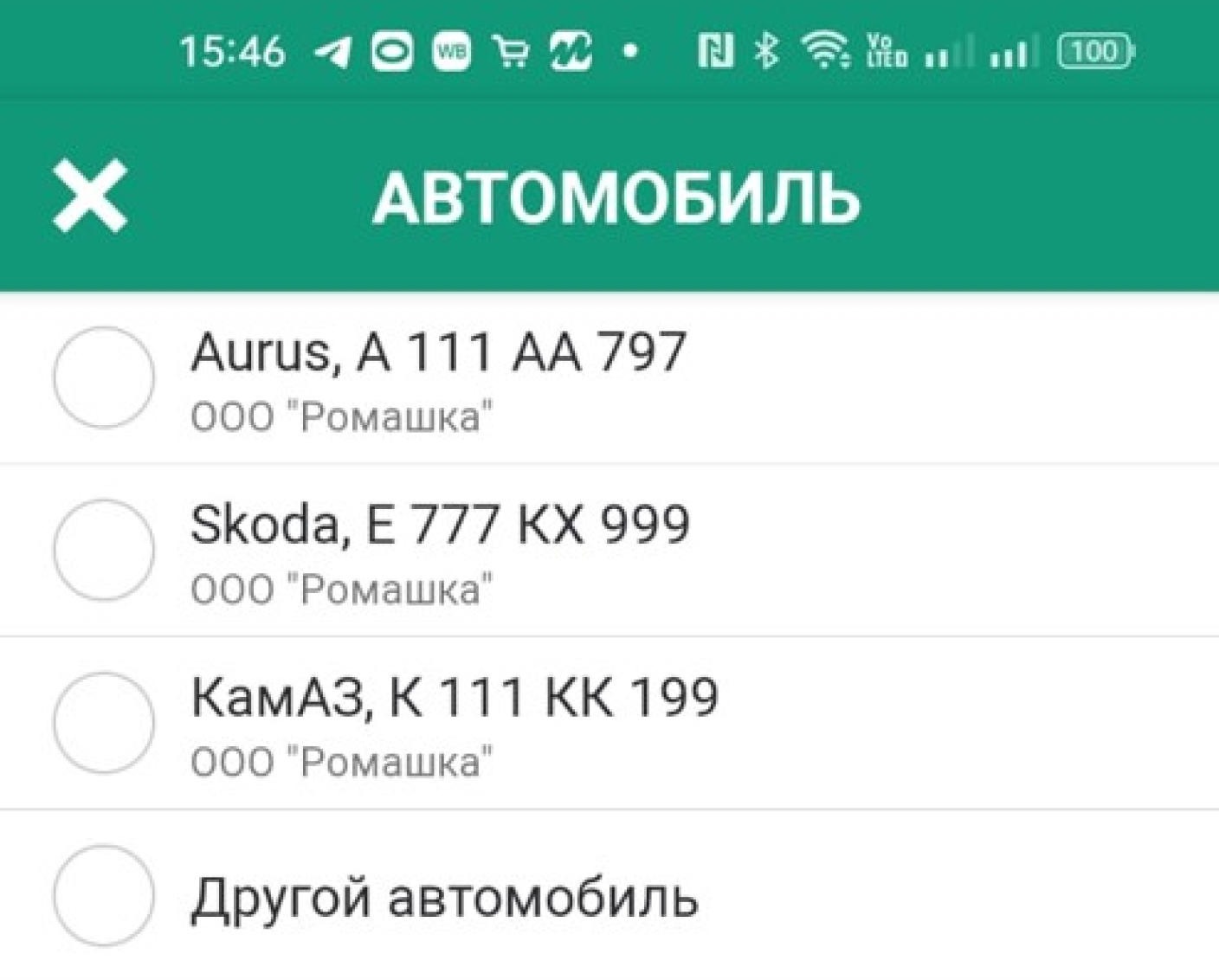Pick КамАЗ, К 111 КК 199
This screenshot has height=980, width=1219.
pos(104,722)
